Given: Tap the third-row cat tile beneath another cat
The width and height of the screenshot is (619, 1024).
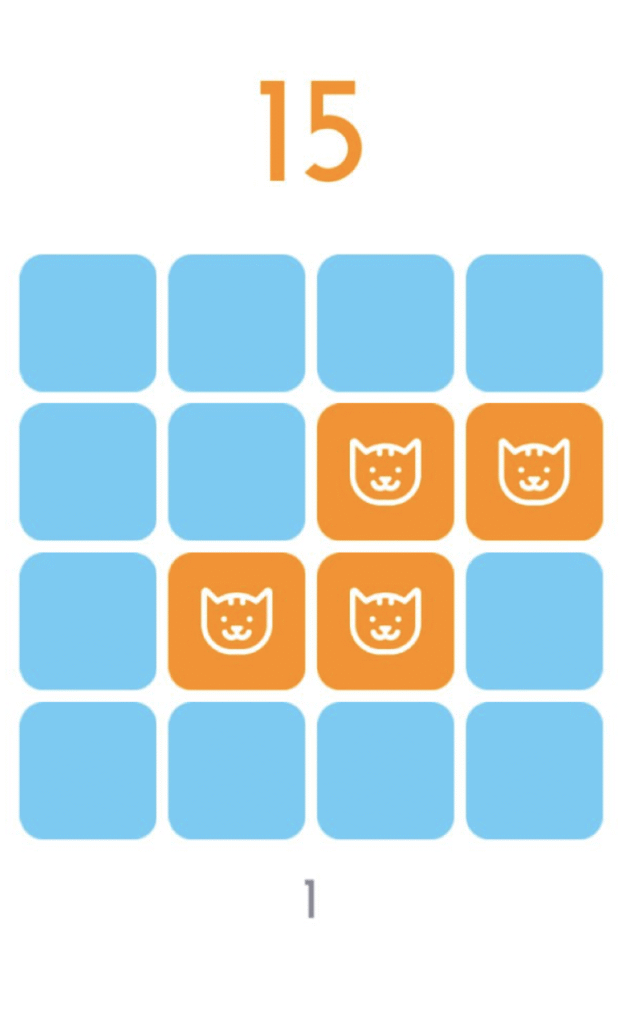Looking at the screenshot, I should [385, 621].
